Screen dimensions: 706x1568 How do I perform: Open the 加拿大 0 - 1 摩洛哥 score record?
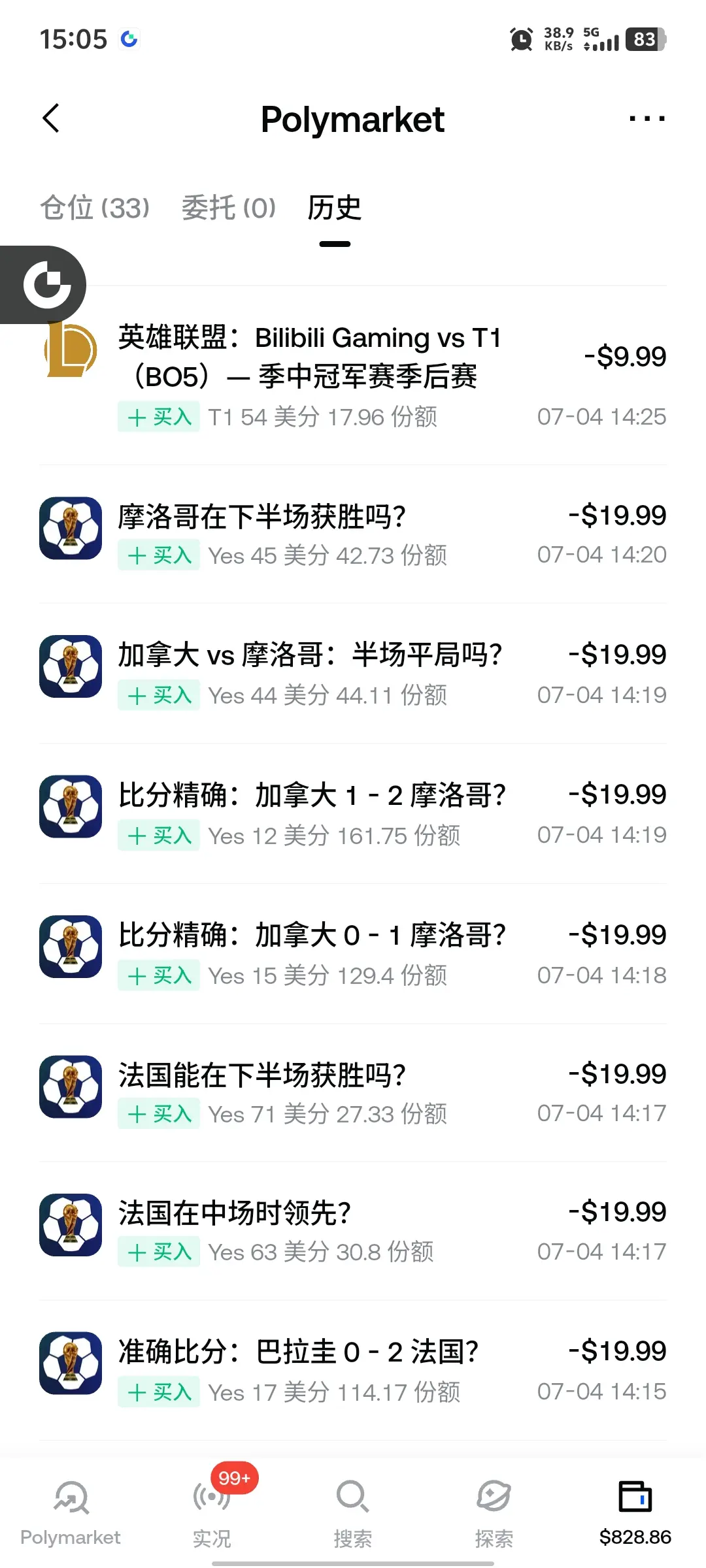point(353,953)
